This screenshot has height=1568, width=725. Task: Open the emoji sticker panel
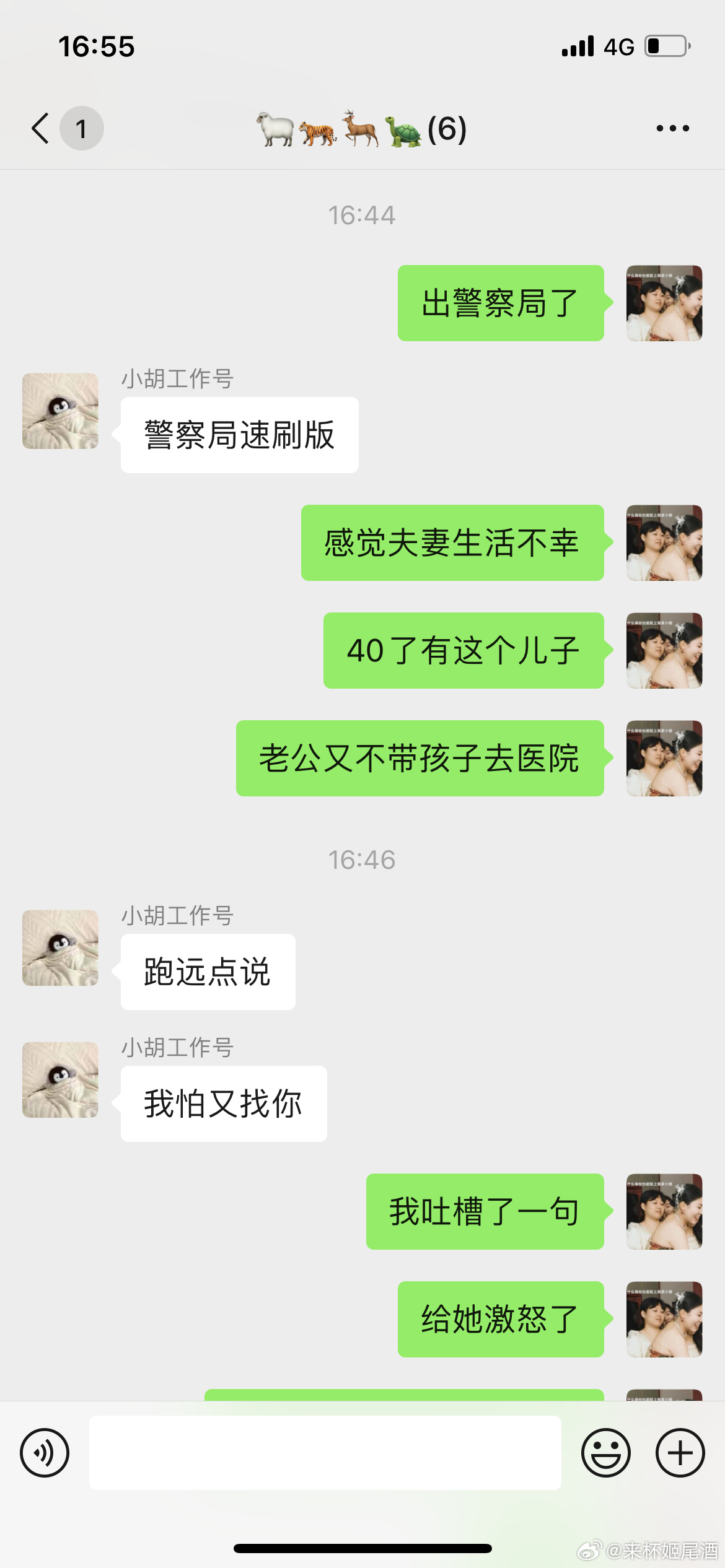coord(605,1452)
